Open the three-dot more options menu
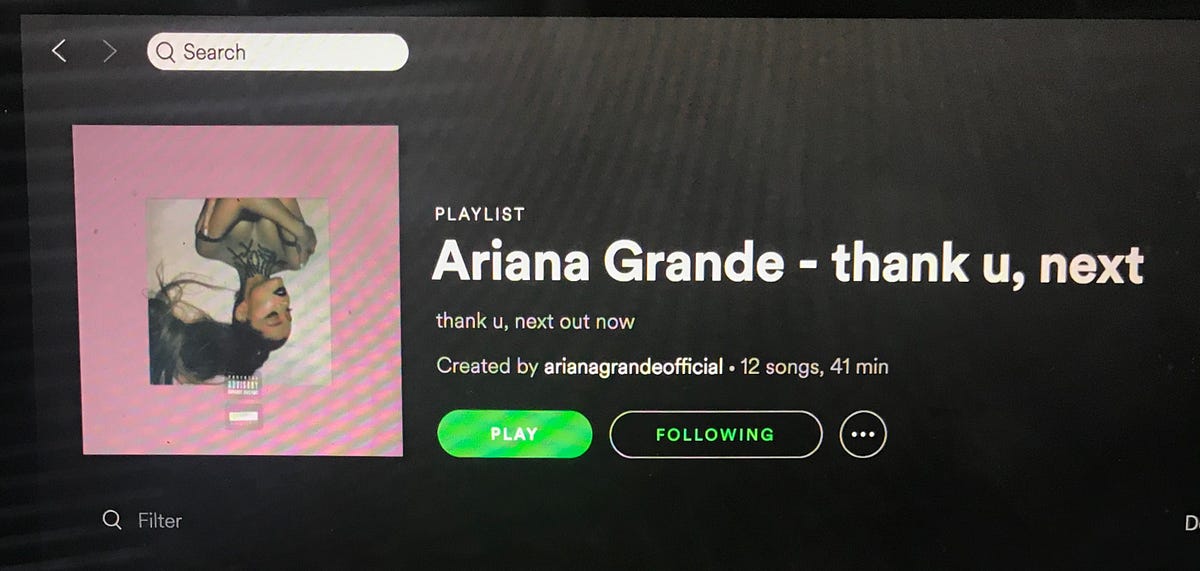The width and height of the screenshot is (1200, 571). 863,435
